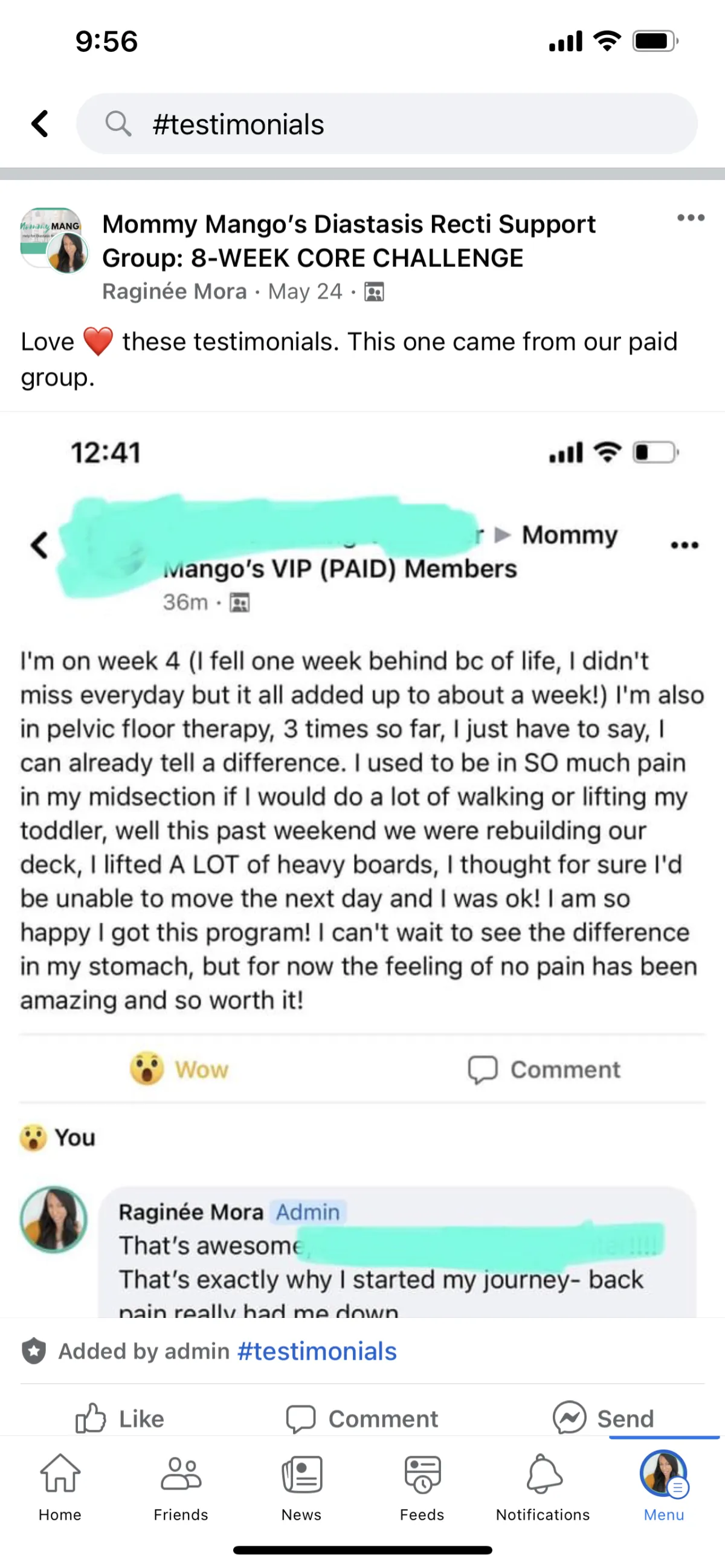Go back from the search results
The height and width of the screenshot is (1568, 725).
pos(40,124)
